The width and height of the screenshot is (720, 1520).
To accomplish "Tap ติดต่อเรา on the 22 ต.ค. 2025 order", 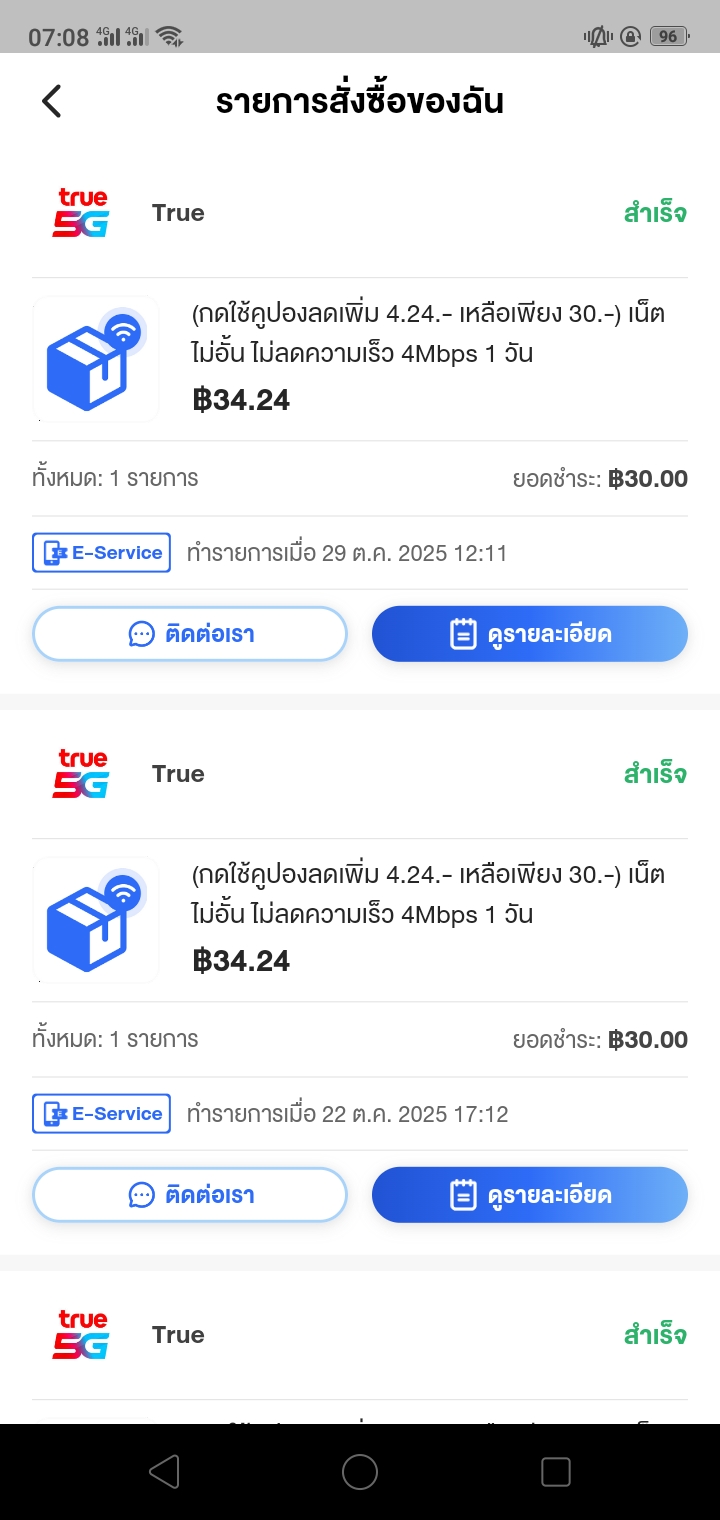I will pyautogui.click(x=190, y=1195).
